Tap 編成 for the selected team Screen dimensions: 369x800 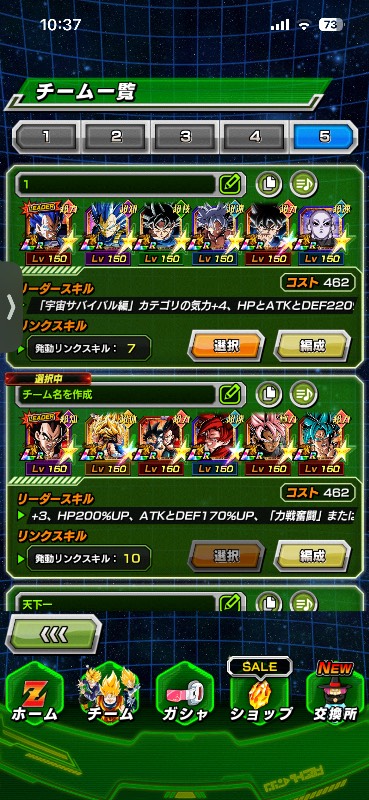point(312,557)
